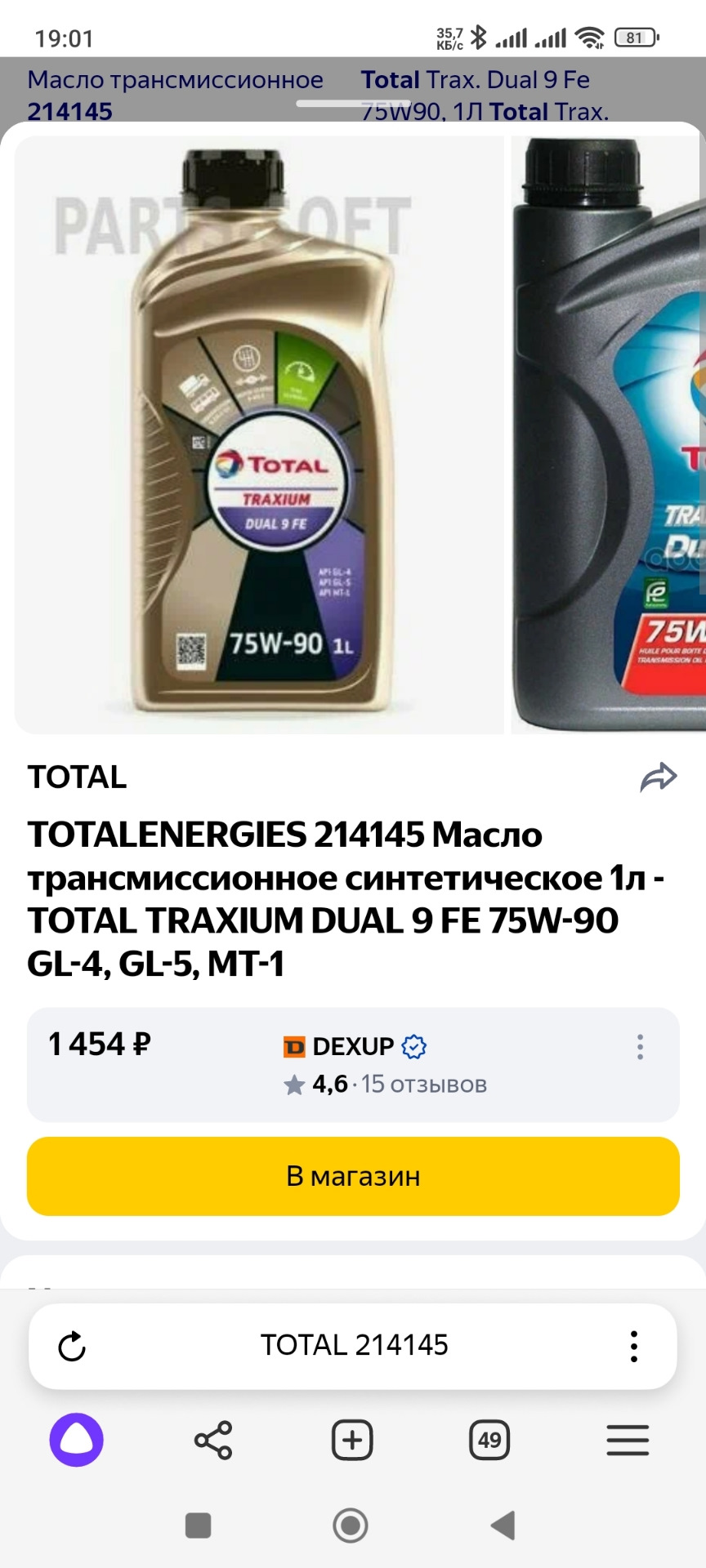The width and height of the screenshot is (706, 1568).
Task: Add a new browser tab
Action: click(352, 1440)
